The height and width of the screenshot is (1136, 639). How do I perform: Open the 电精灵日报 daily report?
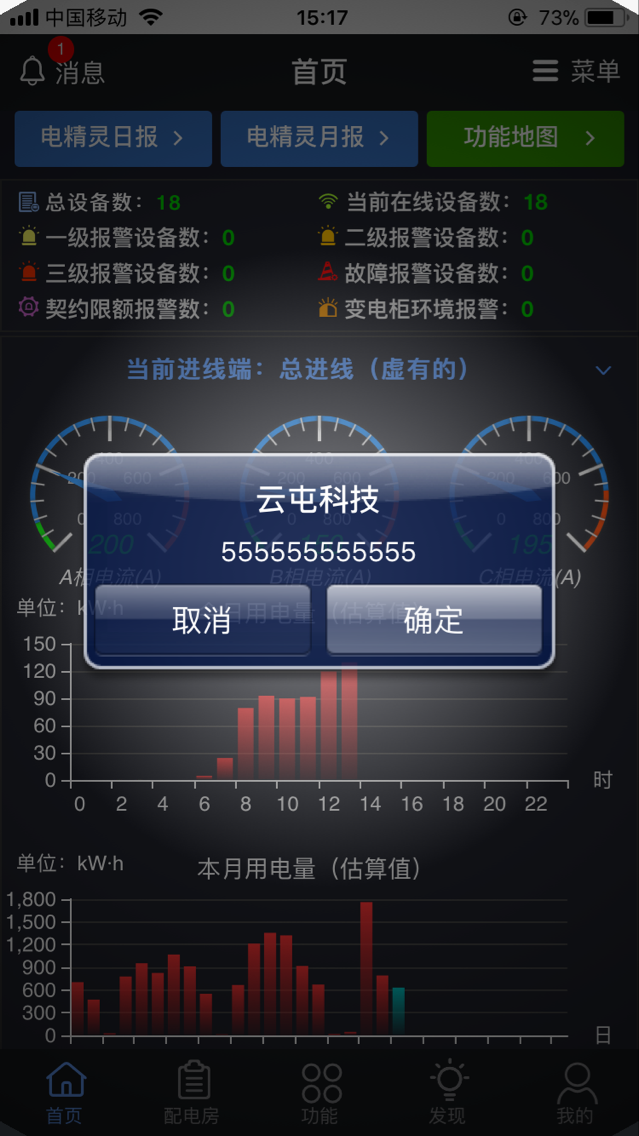(112, 138)
